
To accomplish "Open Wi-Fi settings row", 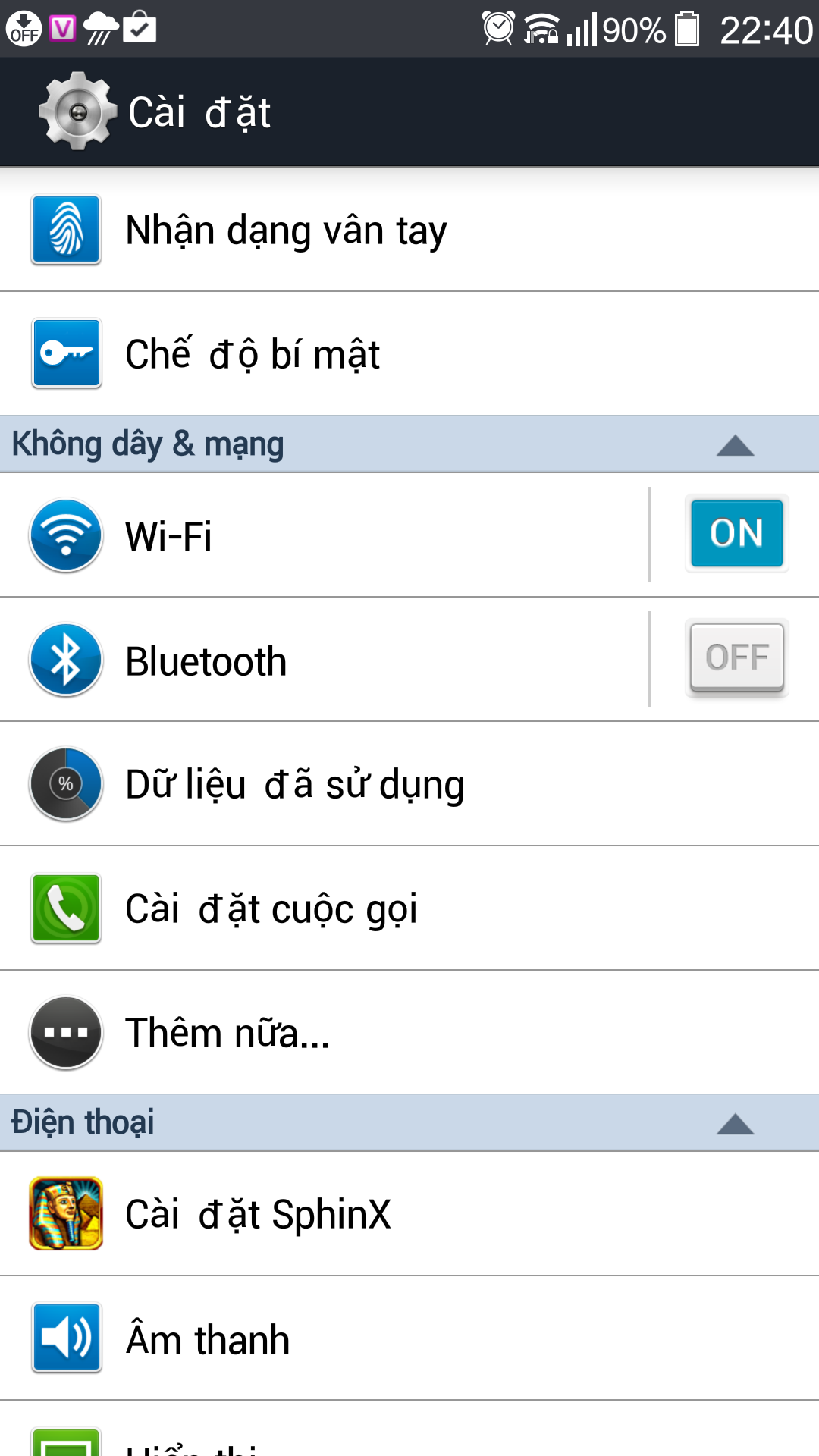I will pos(324,535).
